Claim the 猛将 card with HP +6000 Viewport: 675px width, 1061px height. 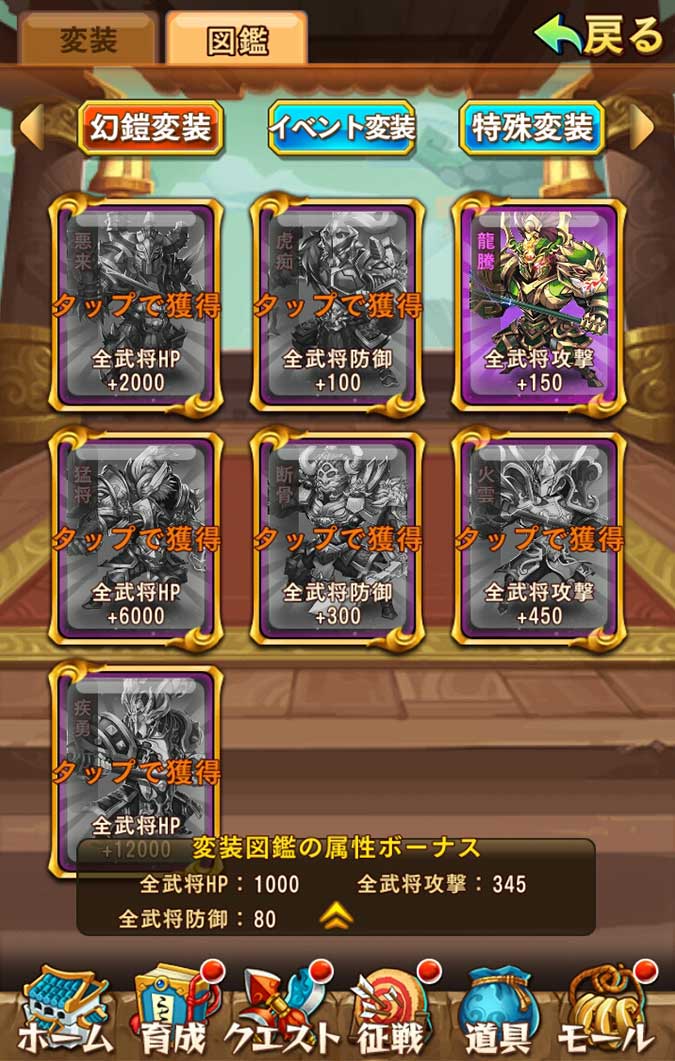pos(136,538)
